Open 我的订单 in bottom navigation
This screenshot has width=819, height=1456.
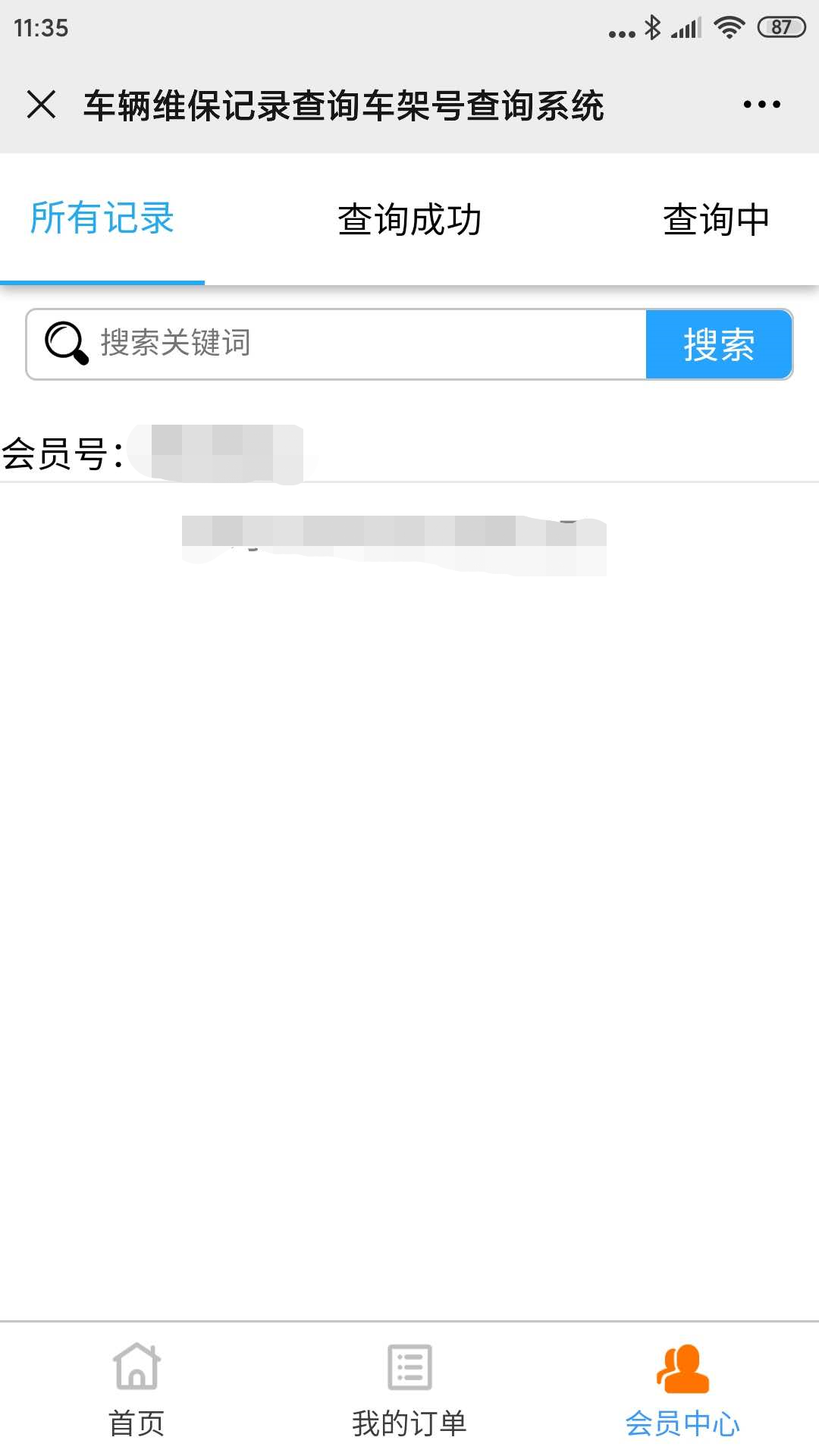point(409,1390)
